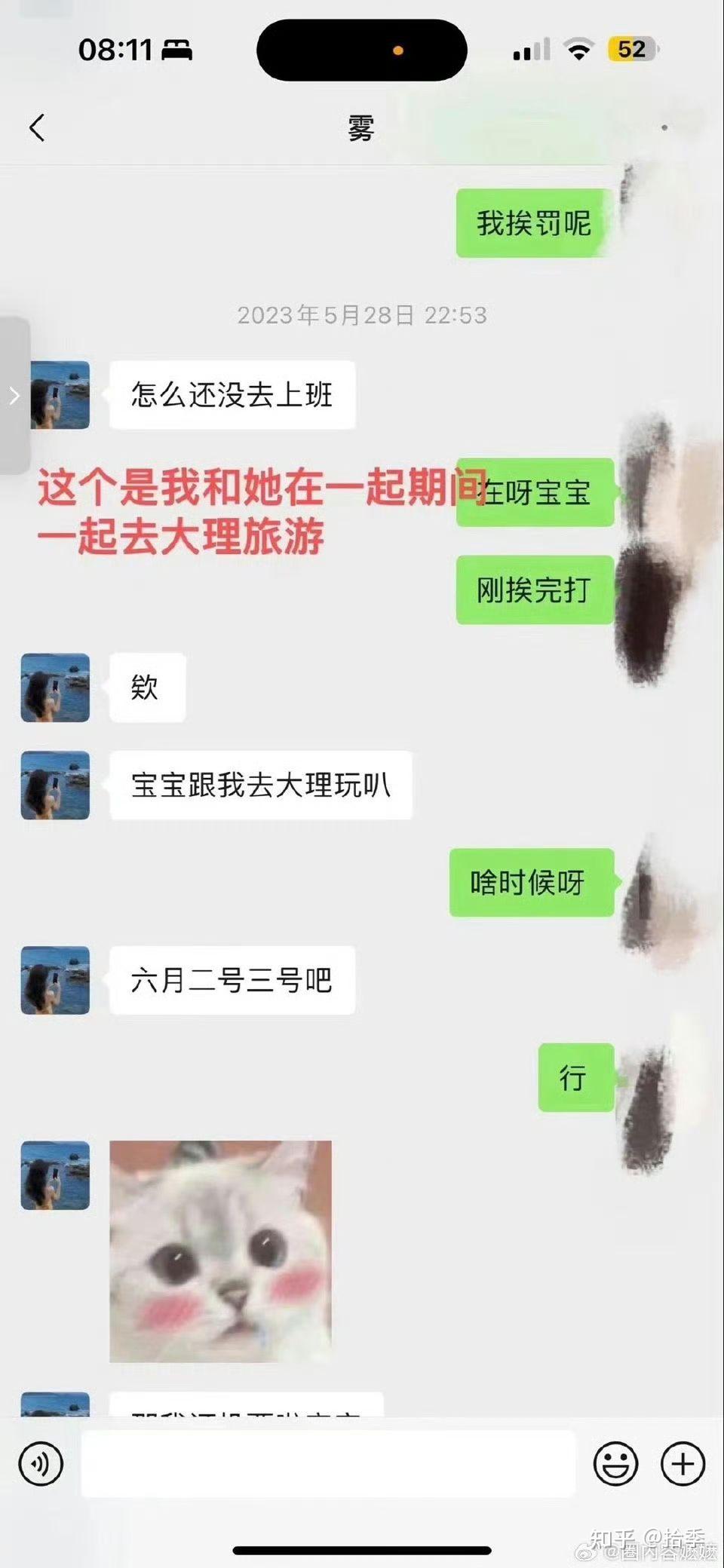Focus the message text field
Screen dimensions: 724x1568
tap(328, 1463)
